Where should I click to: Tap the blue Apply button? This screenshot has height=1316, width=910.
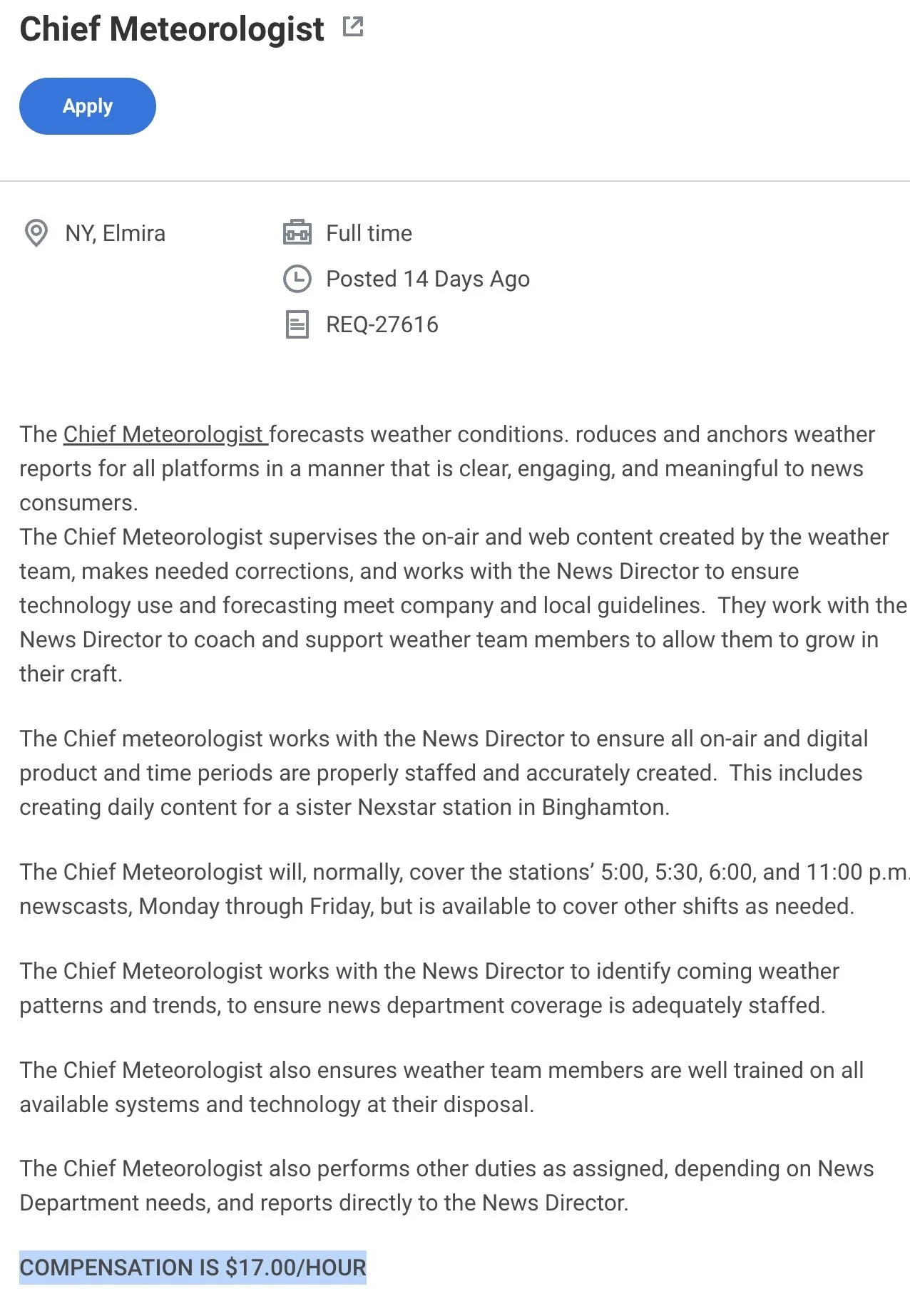click(87, 106)
